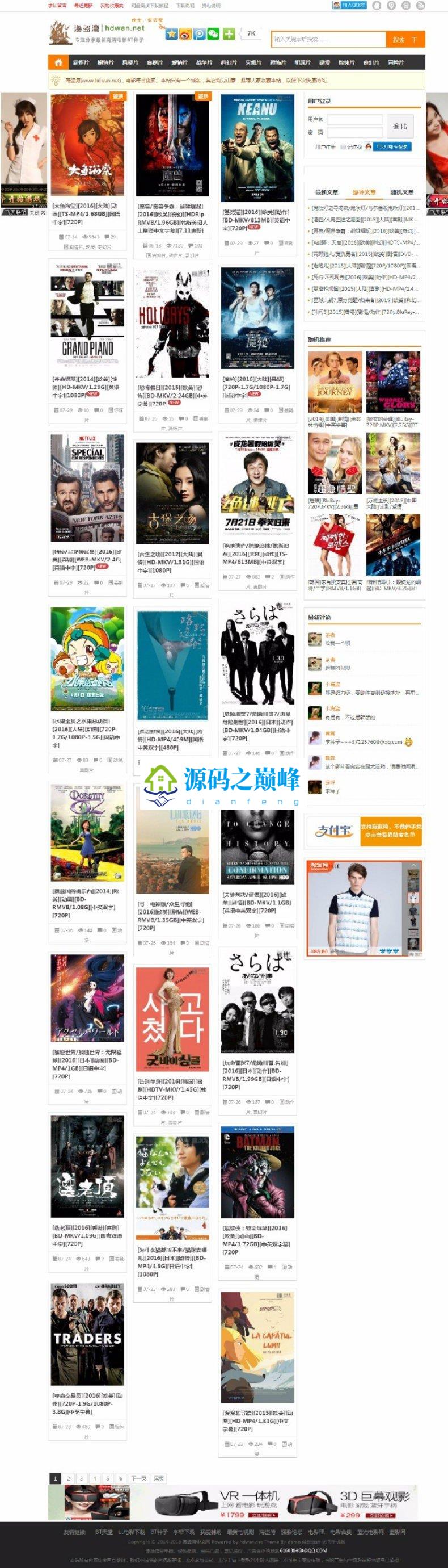
Task: Share to WeChat via green icon
Action: (x=213, y=34)
